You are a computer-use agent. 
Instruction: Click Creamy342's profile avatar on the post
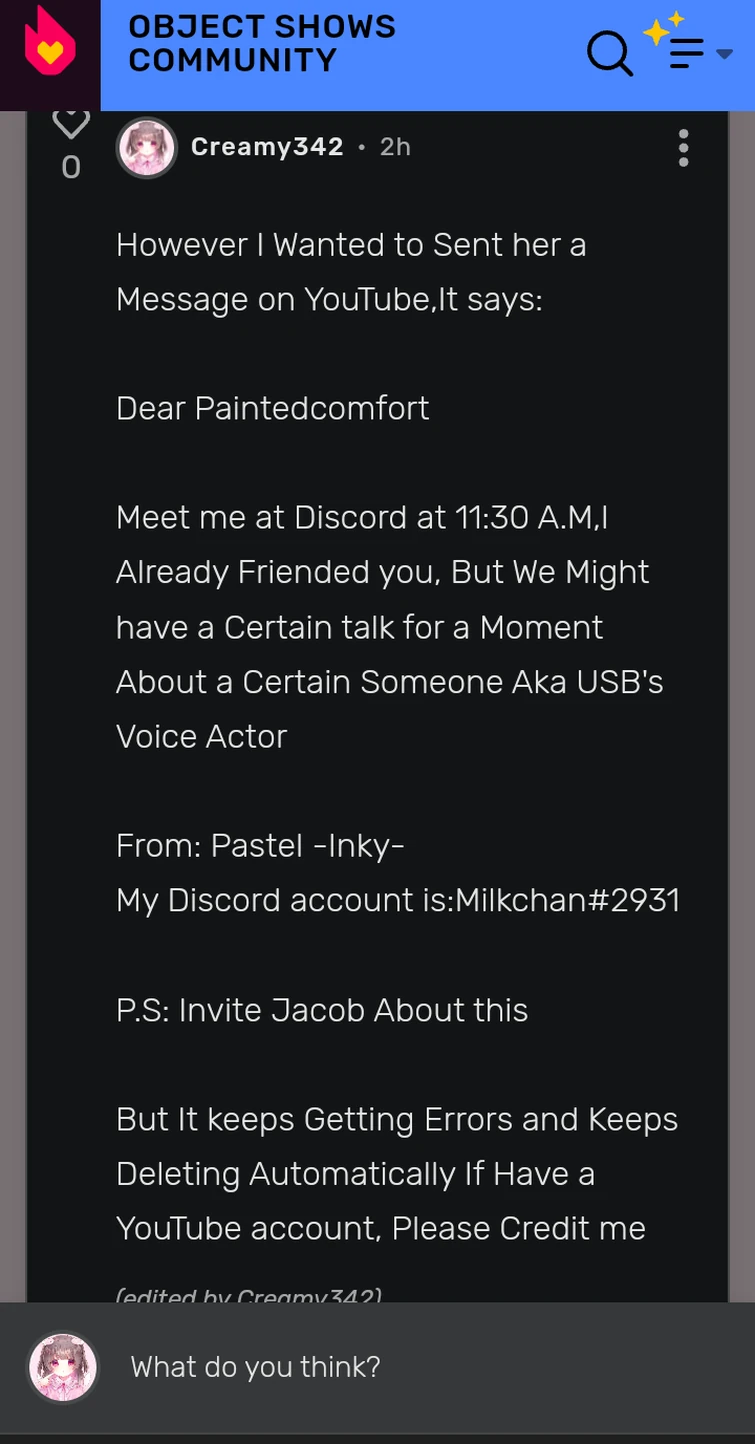(146, 147)
